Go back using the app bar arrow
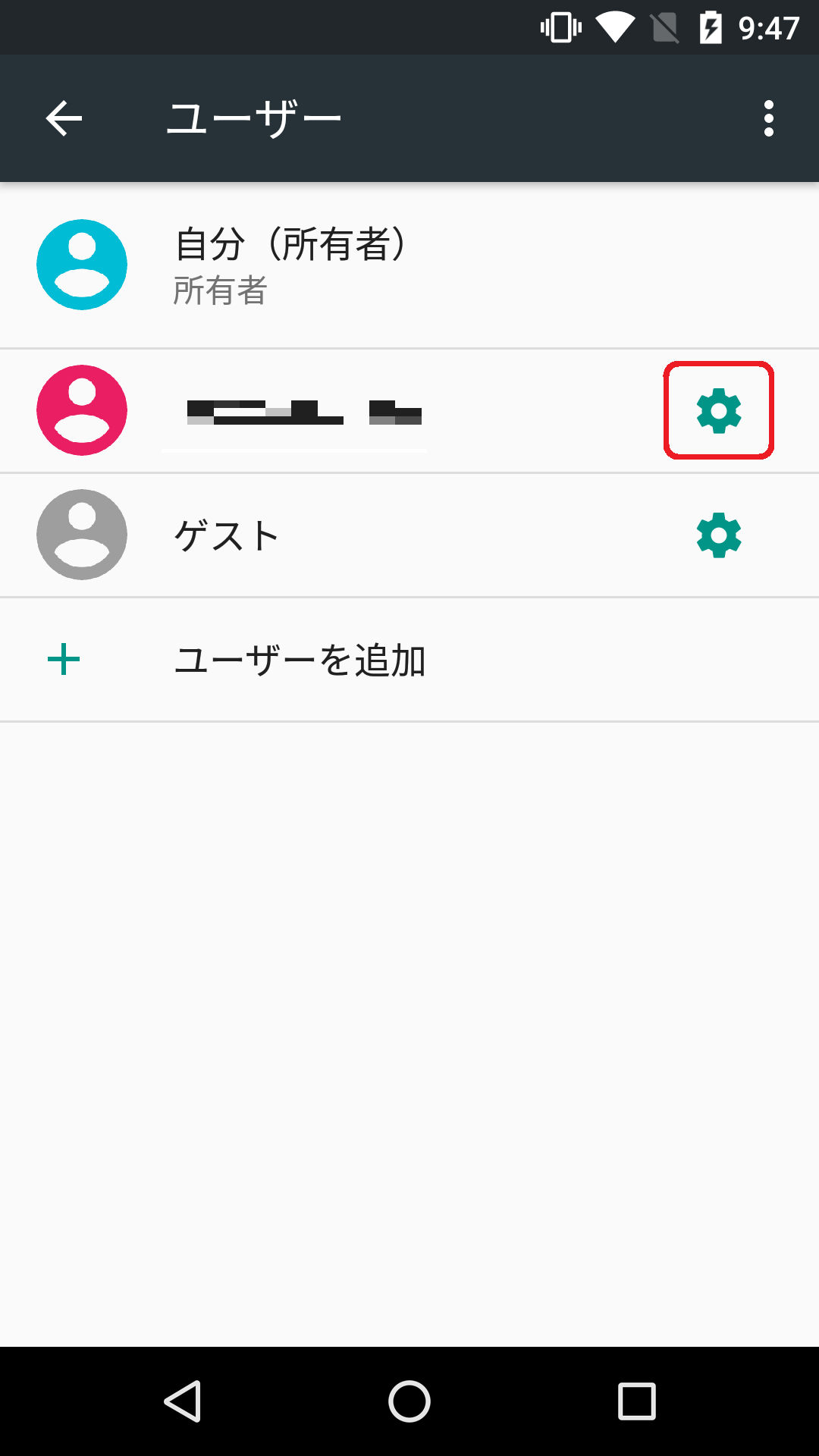 [64, 118]
